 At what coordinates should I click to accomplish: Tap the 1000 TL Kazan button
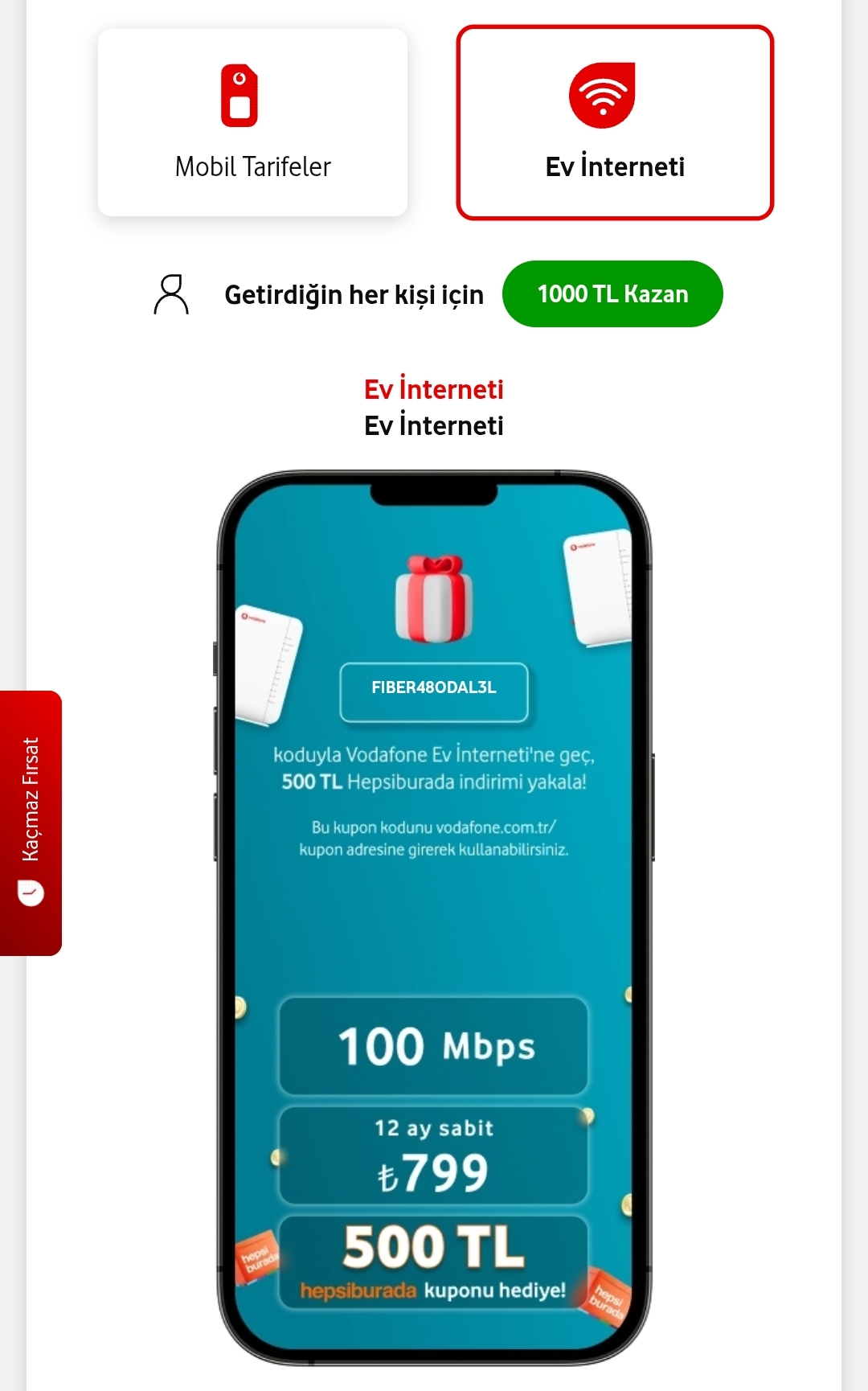[612, 294]
